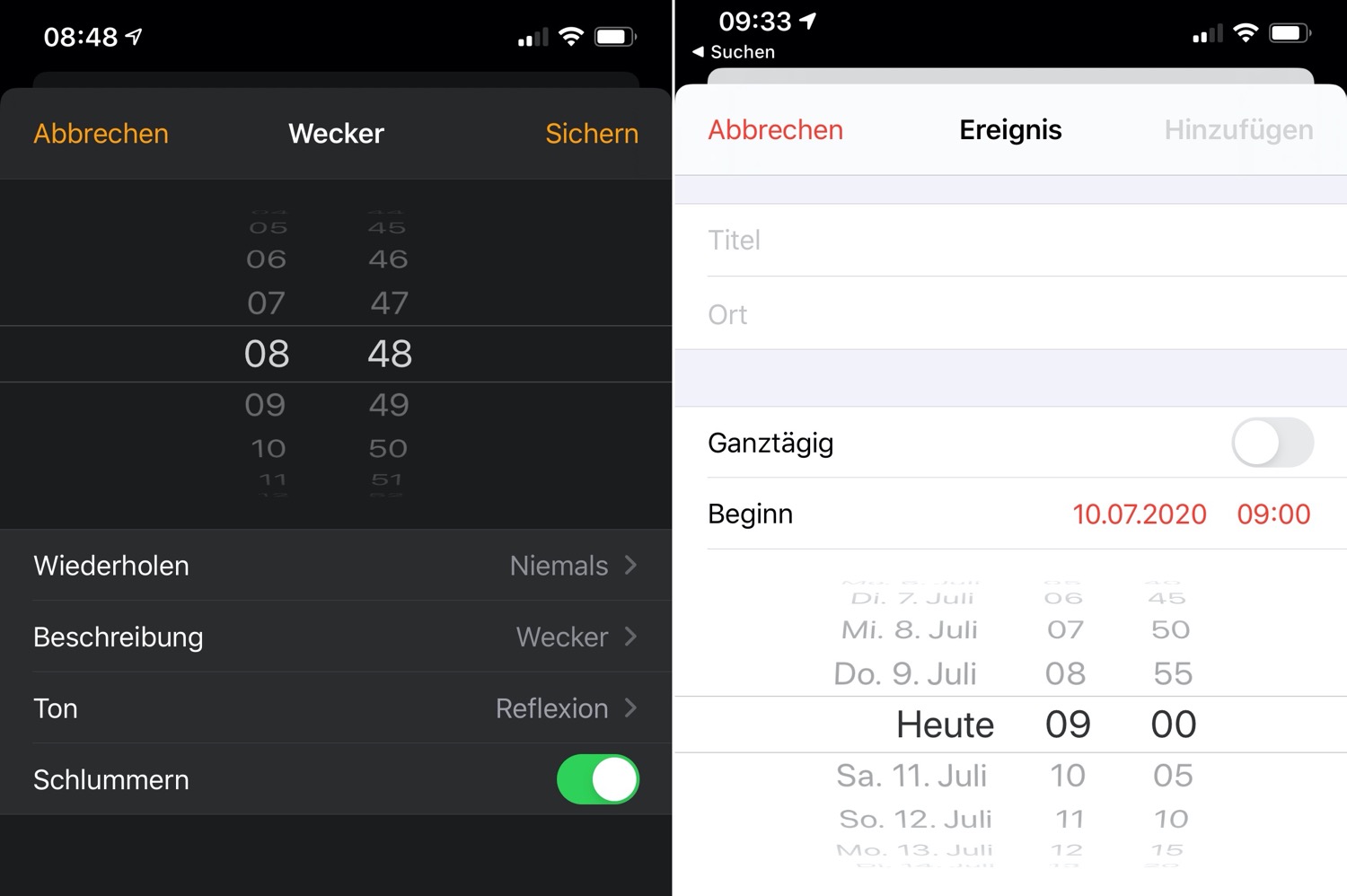Return to Suchen via the back arrow
Screen dimensions: 1347x896
point(732,52)
